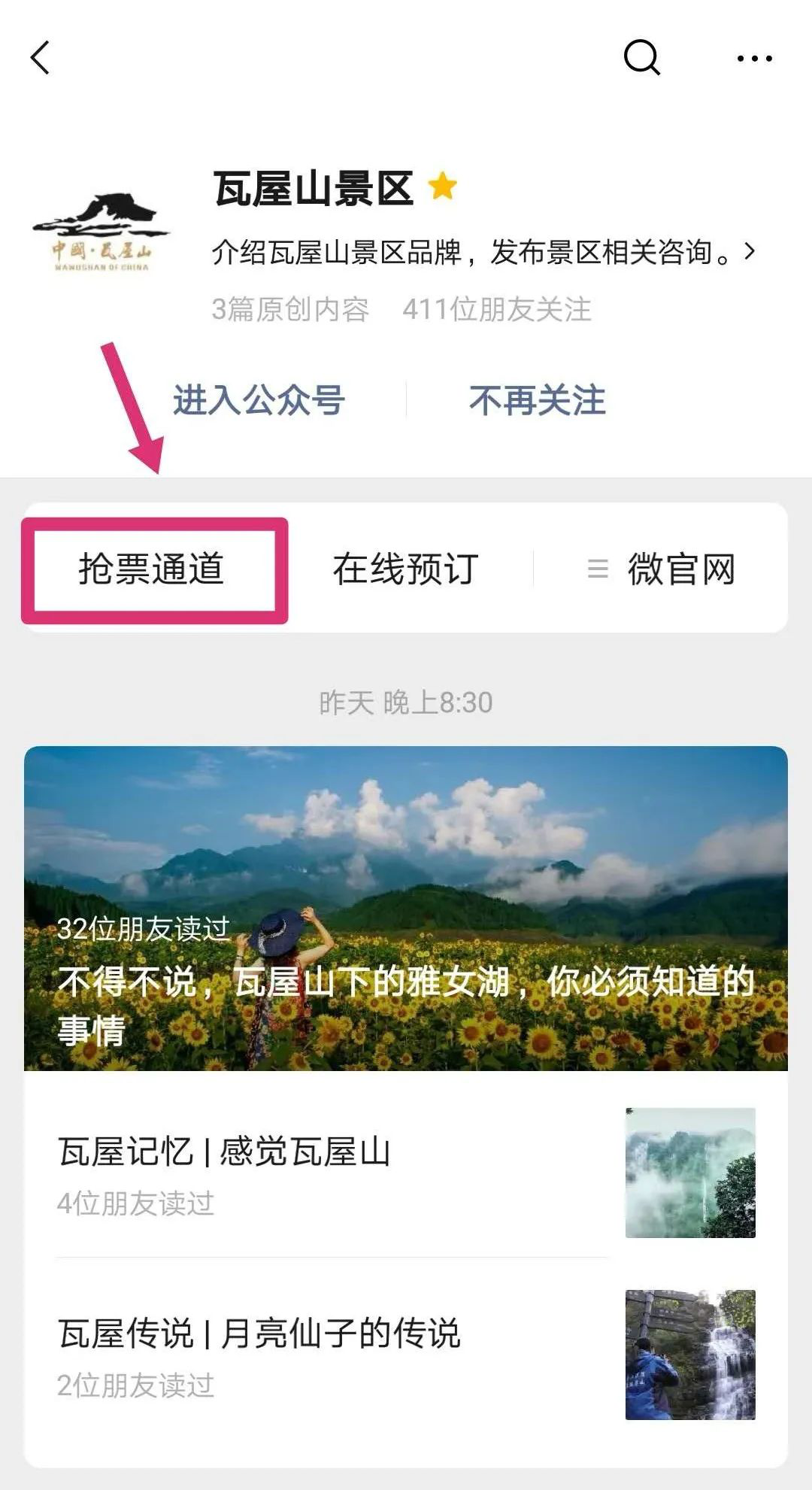The height and width of the screenshot is (1490, 812).
Task: Open the 在线预订 menu
Action: pos(406,569)
